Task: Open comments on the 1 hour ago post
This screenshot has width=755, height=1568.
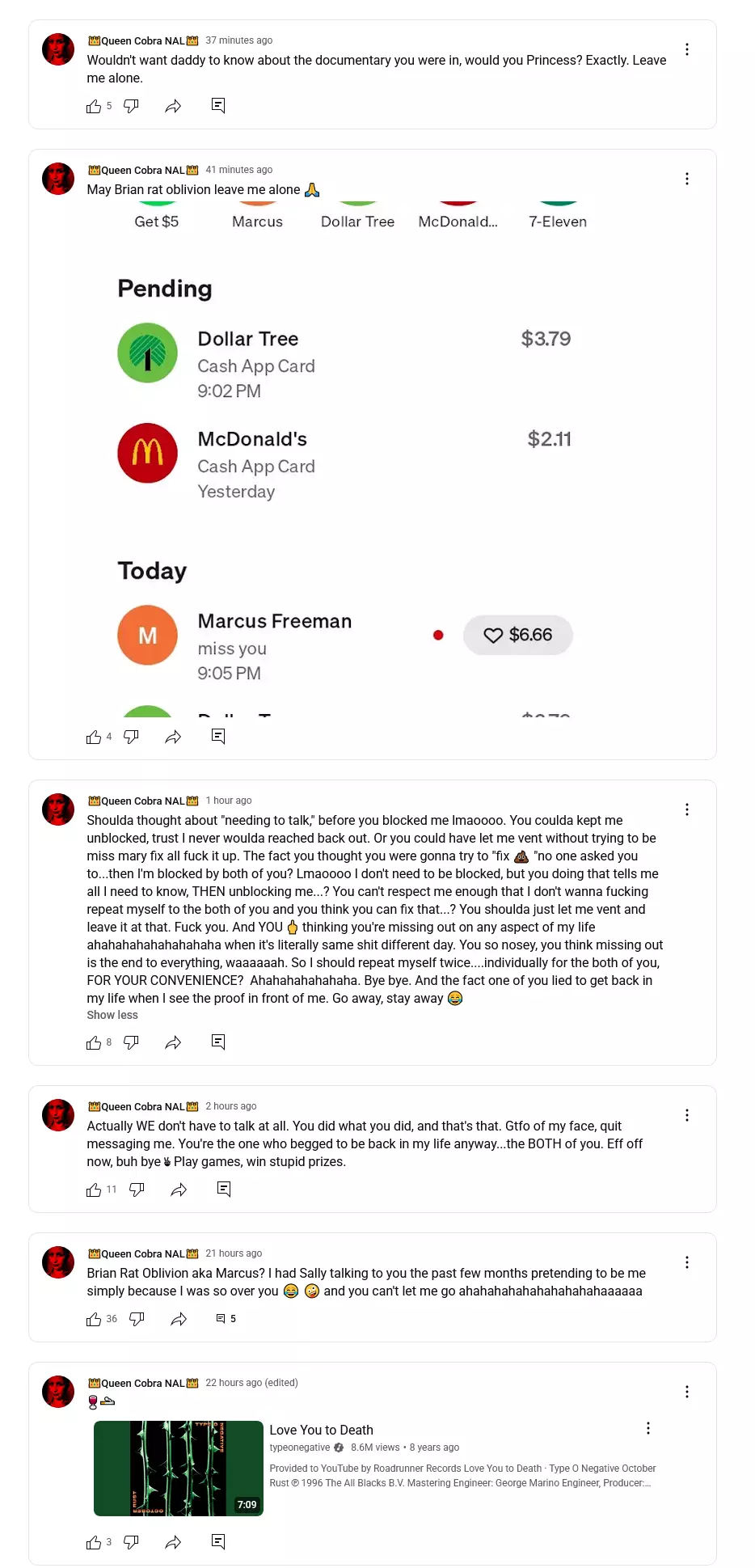Action: pyautogui.click(x=218, y=1042)
